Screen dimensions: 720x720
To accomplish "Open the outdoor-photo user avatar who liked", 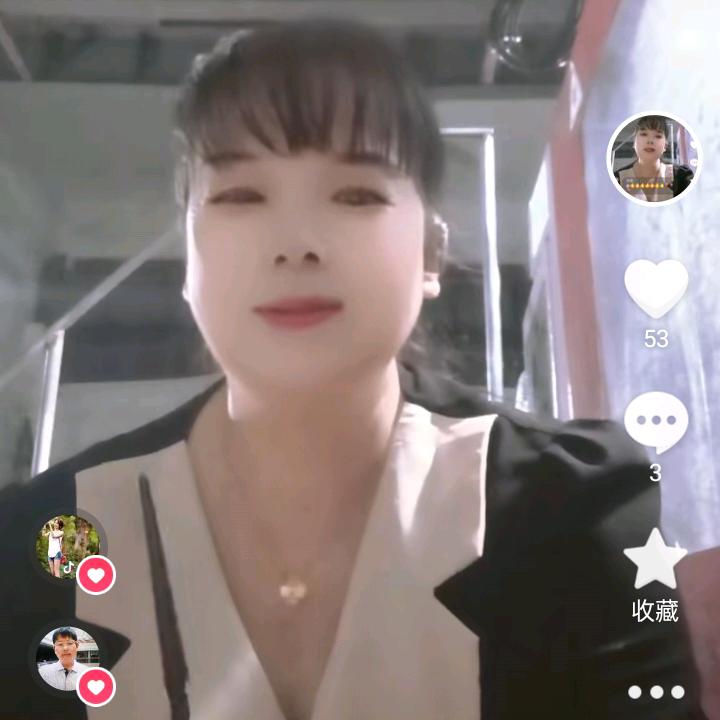I will (x=68, y=546).
